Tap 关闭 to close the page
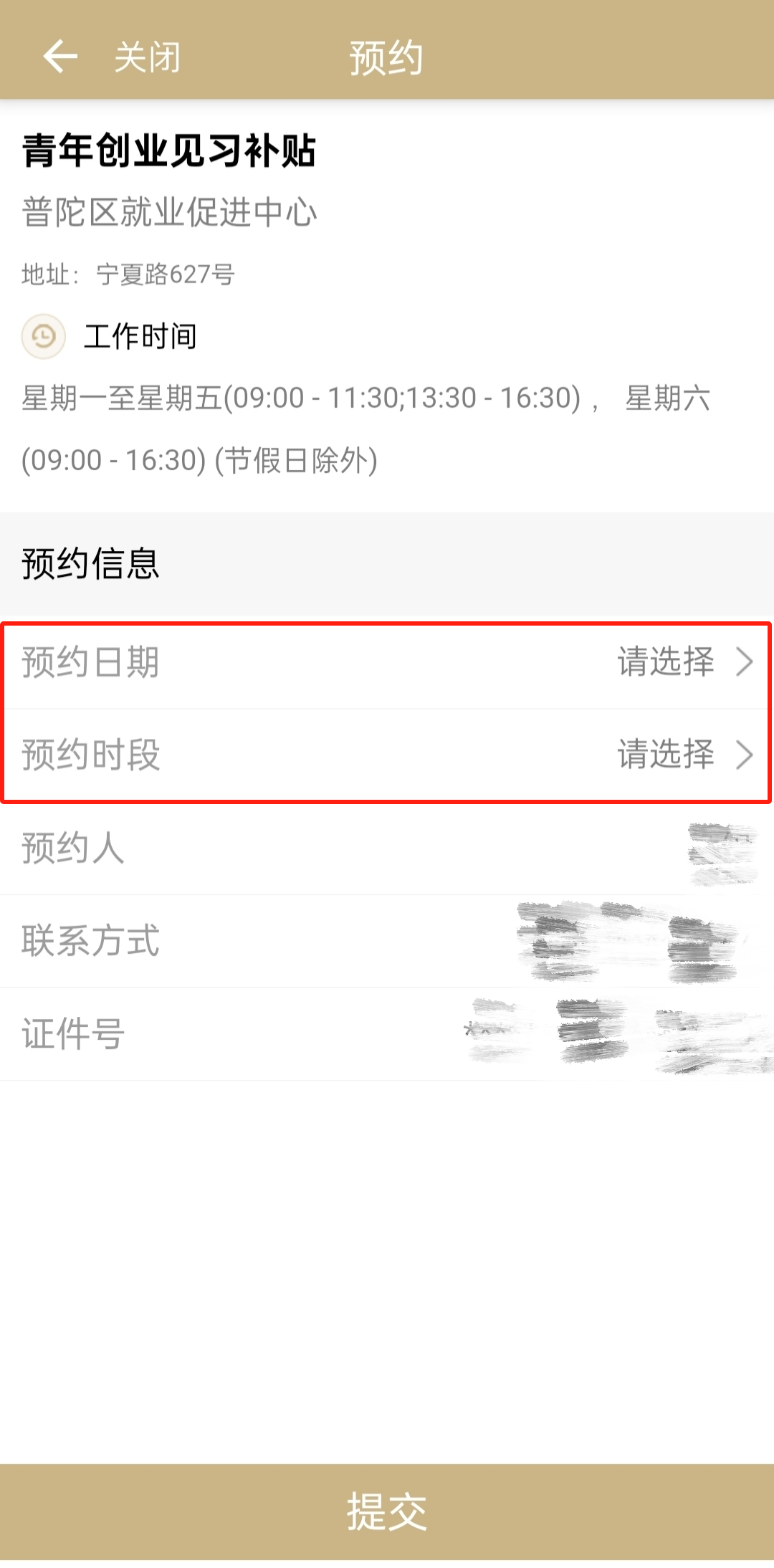This screenshot has width=774, height=1568. (148, 57)
